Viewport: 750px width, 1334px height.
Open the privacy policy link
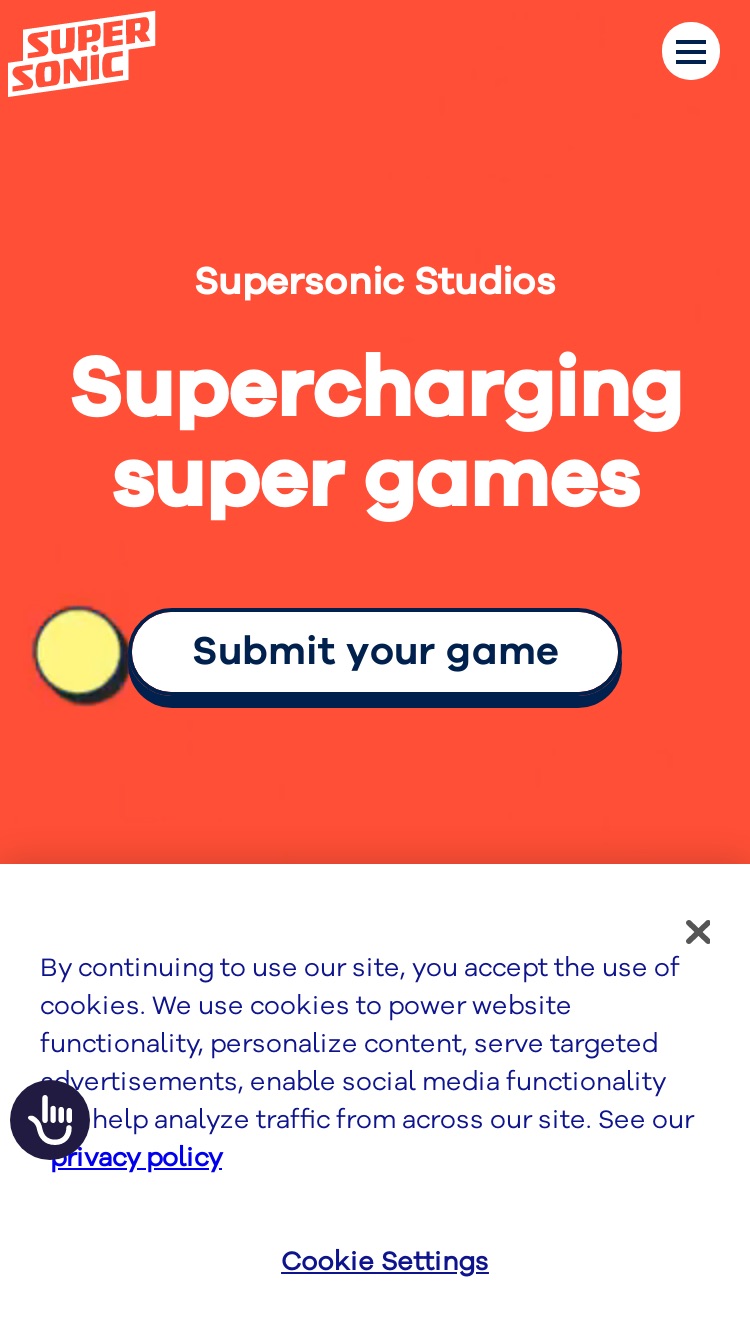pyautogui.click(x=137, y=1157)
